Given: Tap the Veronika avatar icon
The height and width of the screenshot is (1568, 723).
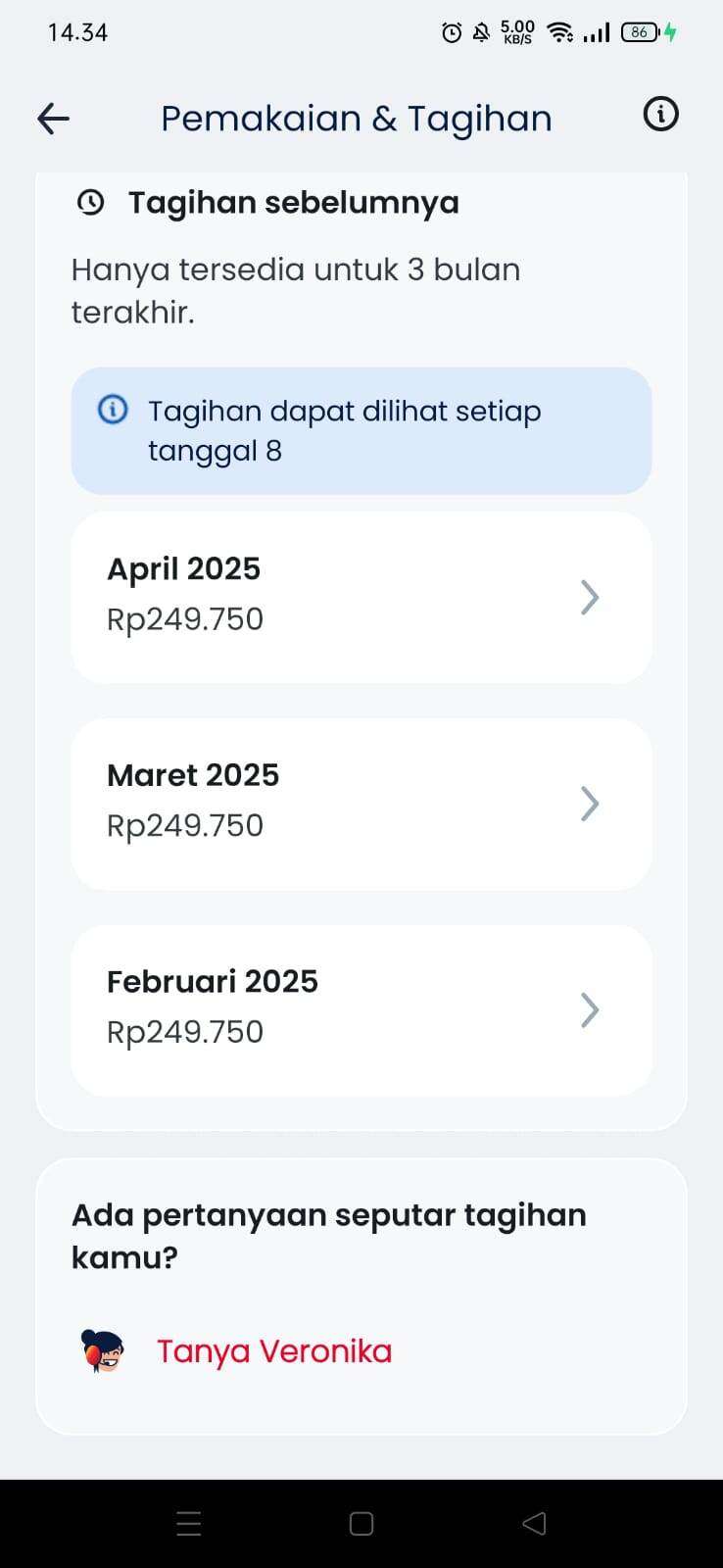Looking at the screenshot, I should (101, 1350).
